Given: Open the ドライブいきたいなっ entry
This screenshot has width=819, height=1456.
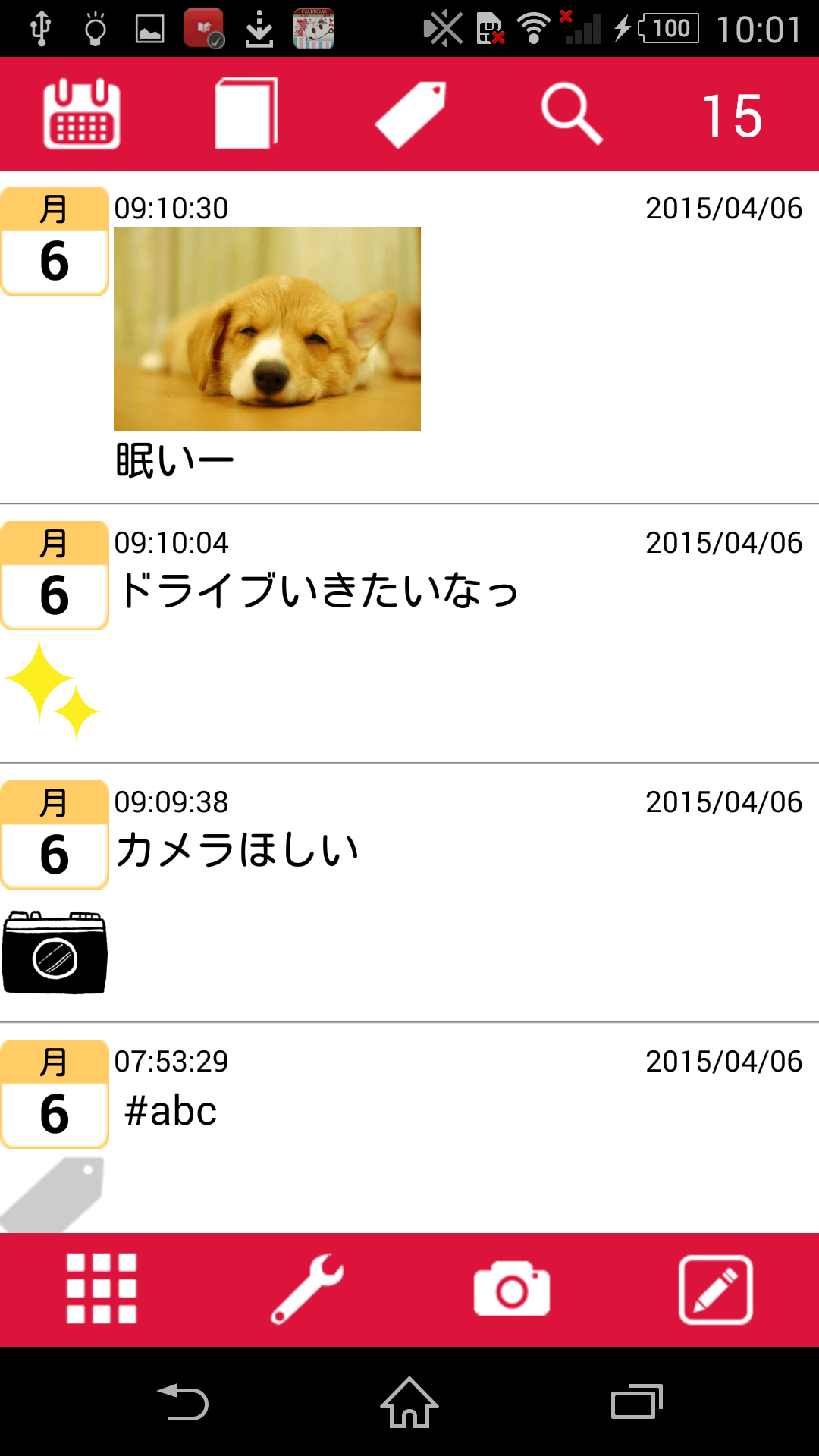Looking at the screenshot, I should 318,591.
